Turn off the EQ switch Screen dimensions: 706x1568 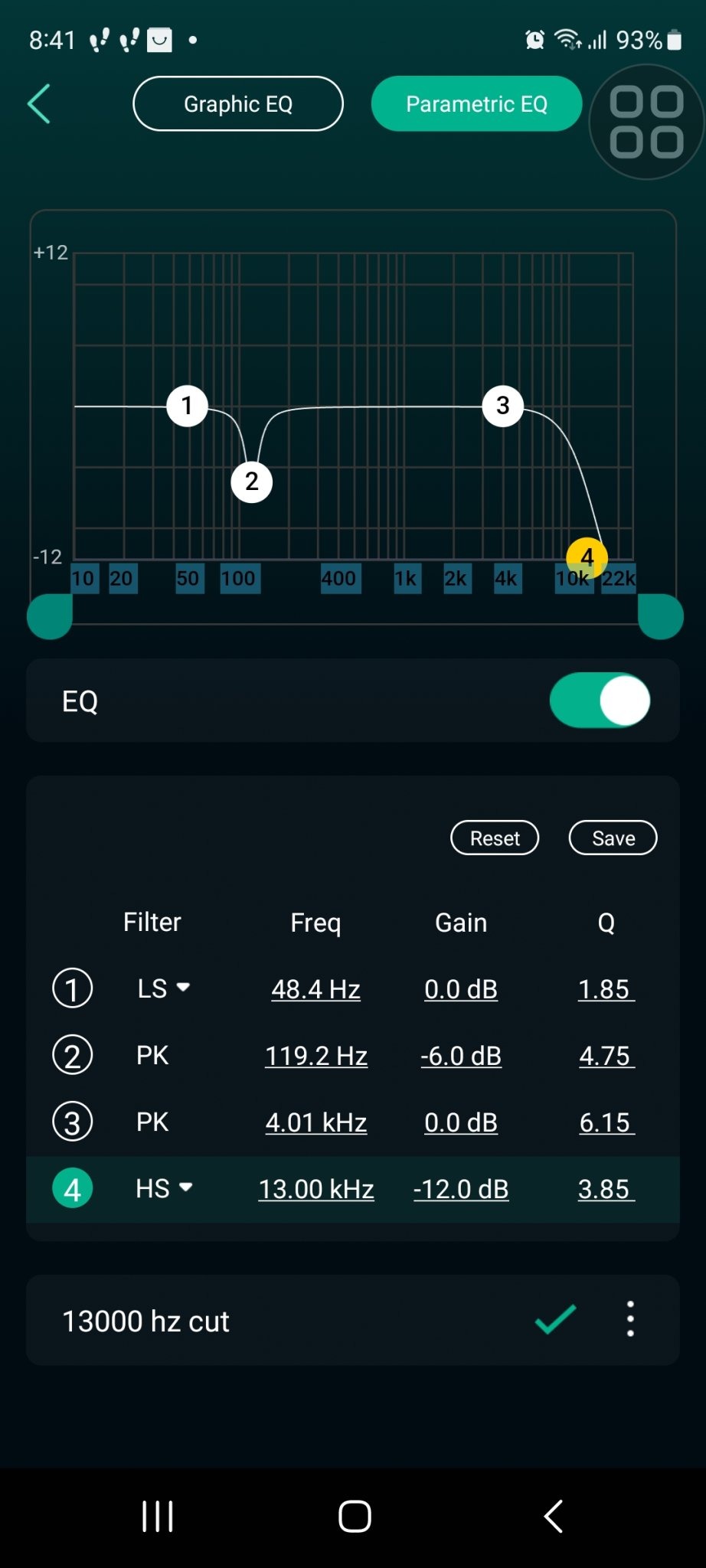(x=600, y=701)
